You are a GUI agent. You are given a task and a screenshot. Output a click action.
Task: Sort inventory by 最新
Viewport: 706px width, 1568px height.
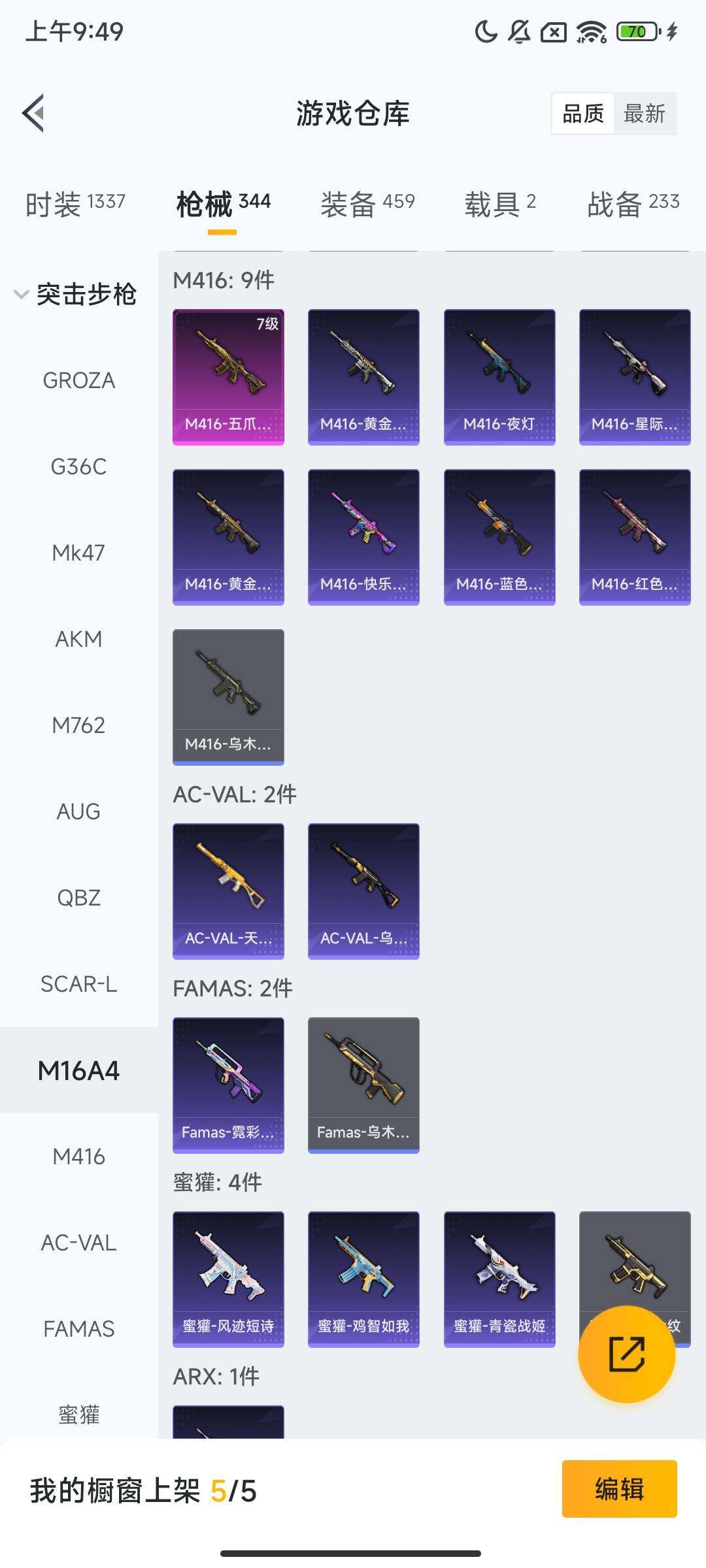click(644, 114)
